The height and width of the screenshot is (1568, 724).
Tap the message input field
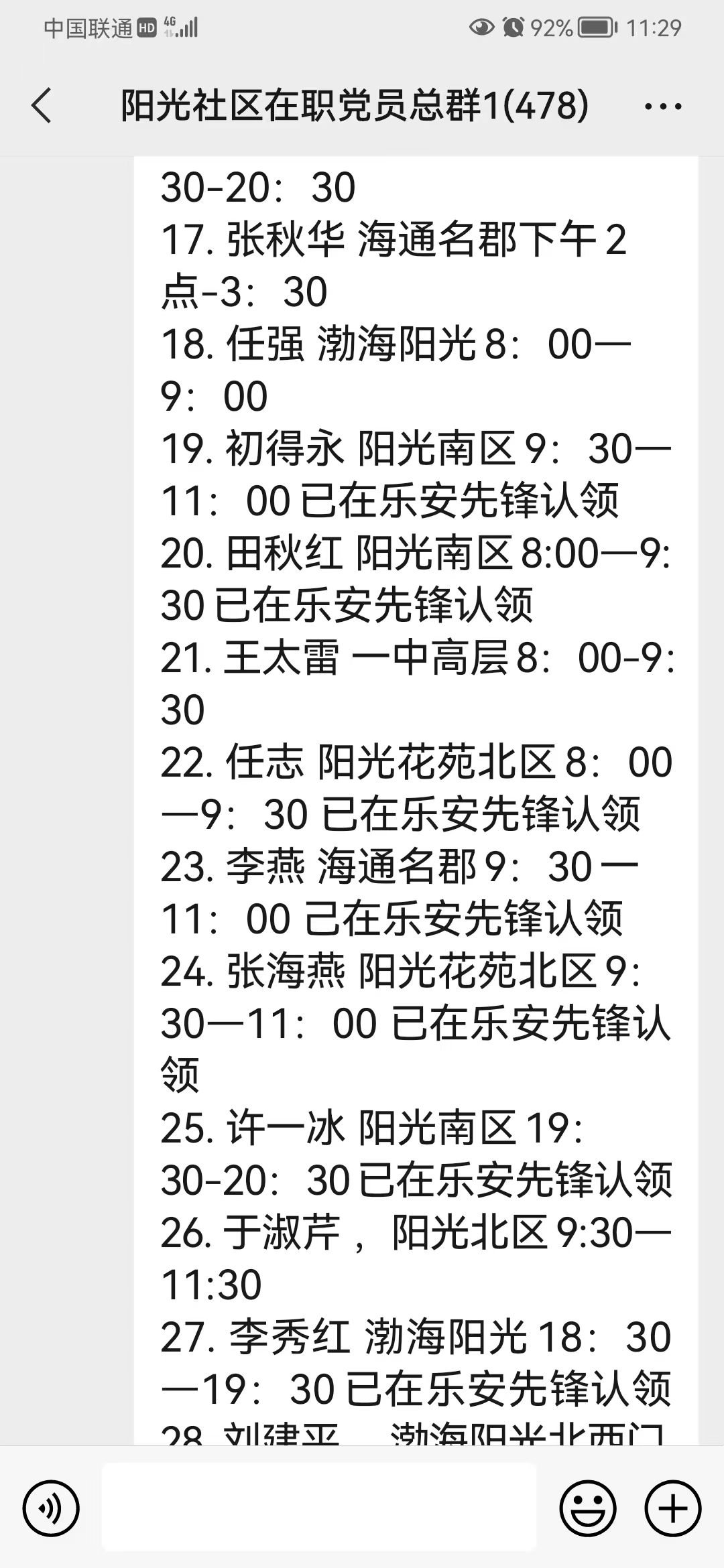(319, 1507)
